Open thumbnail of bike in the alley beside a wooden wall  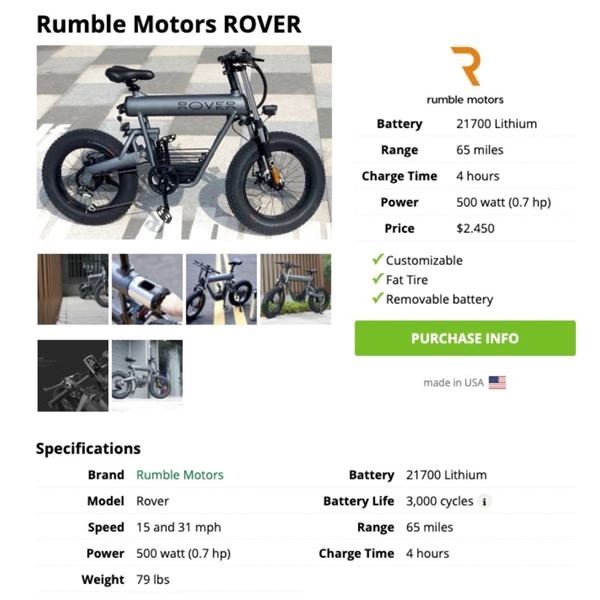72,289
